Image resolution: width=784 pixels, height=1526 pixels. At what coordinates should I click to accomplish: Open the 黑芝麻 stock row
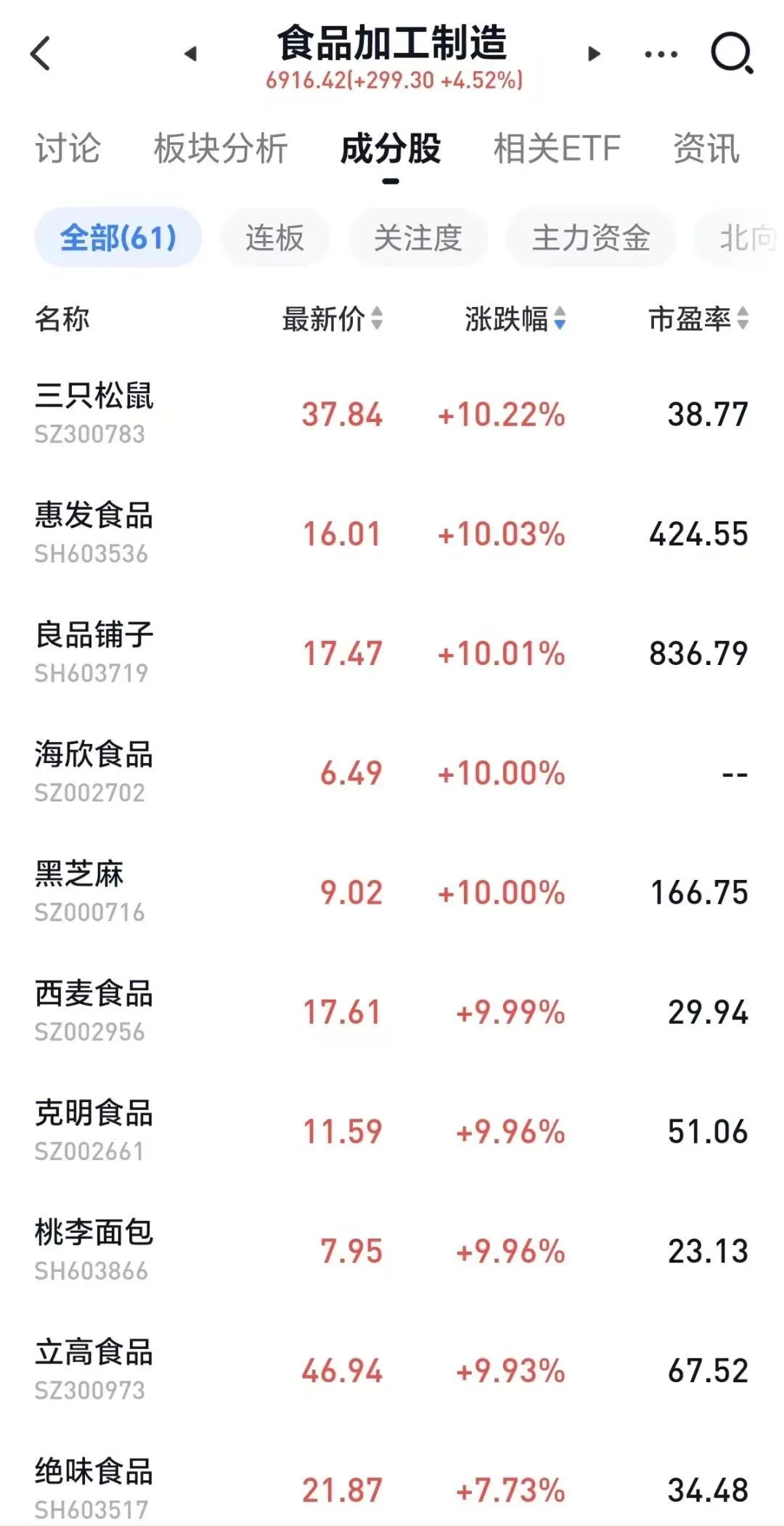(x=392, y=892)
